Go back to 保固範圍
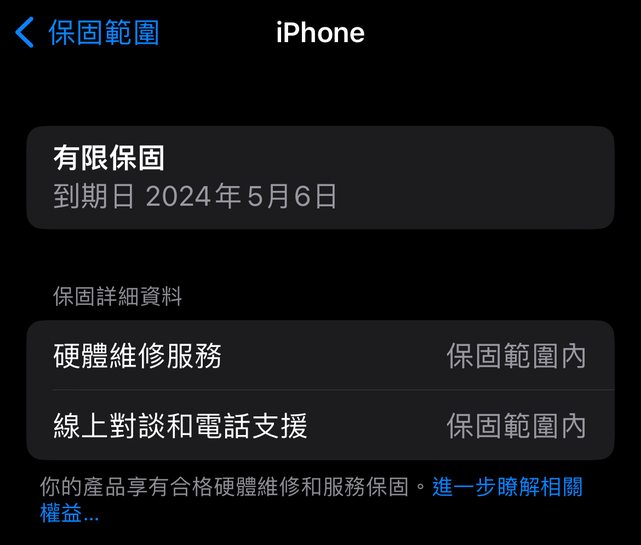641x545 pixels. pyautogui.click(x=88, y=32)
